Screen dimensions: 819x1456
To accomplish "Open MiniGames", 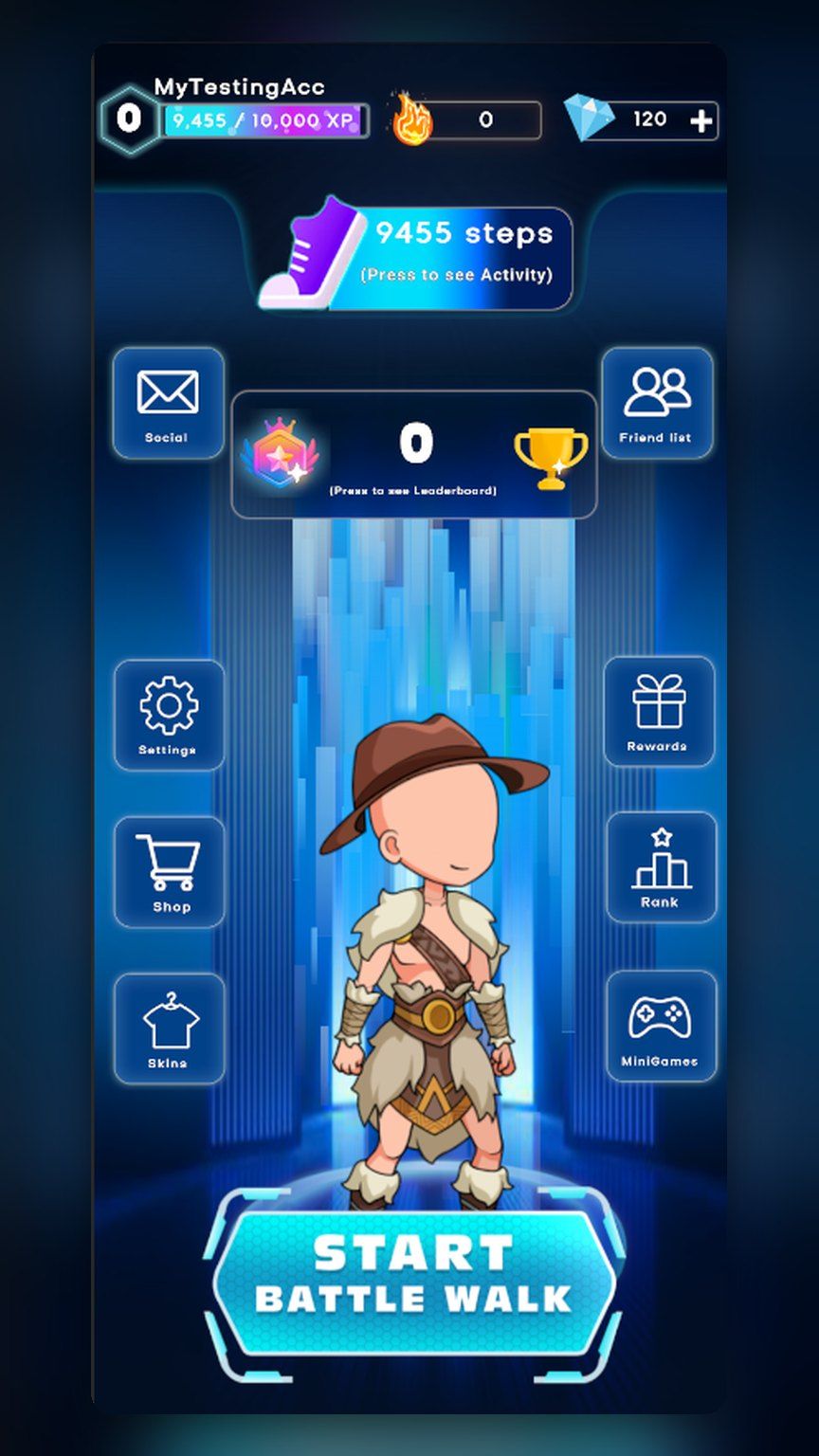I will click(661, 1026).
